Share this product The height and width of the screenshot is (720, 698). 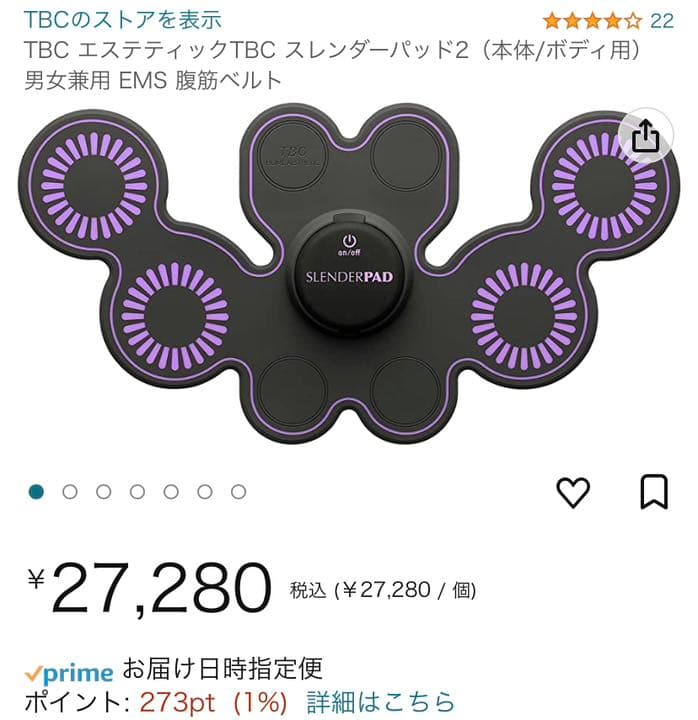point(645,137)
